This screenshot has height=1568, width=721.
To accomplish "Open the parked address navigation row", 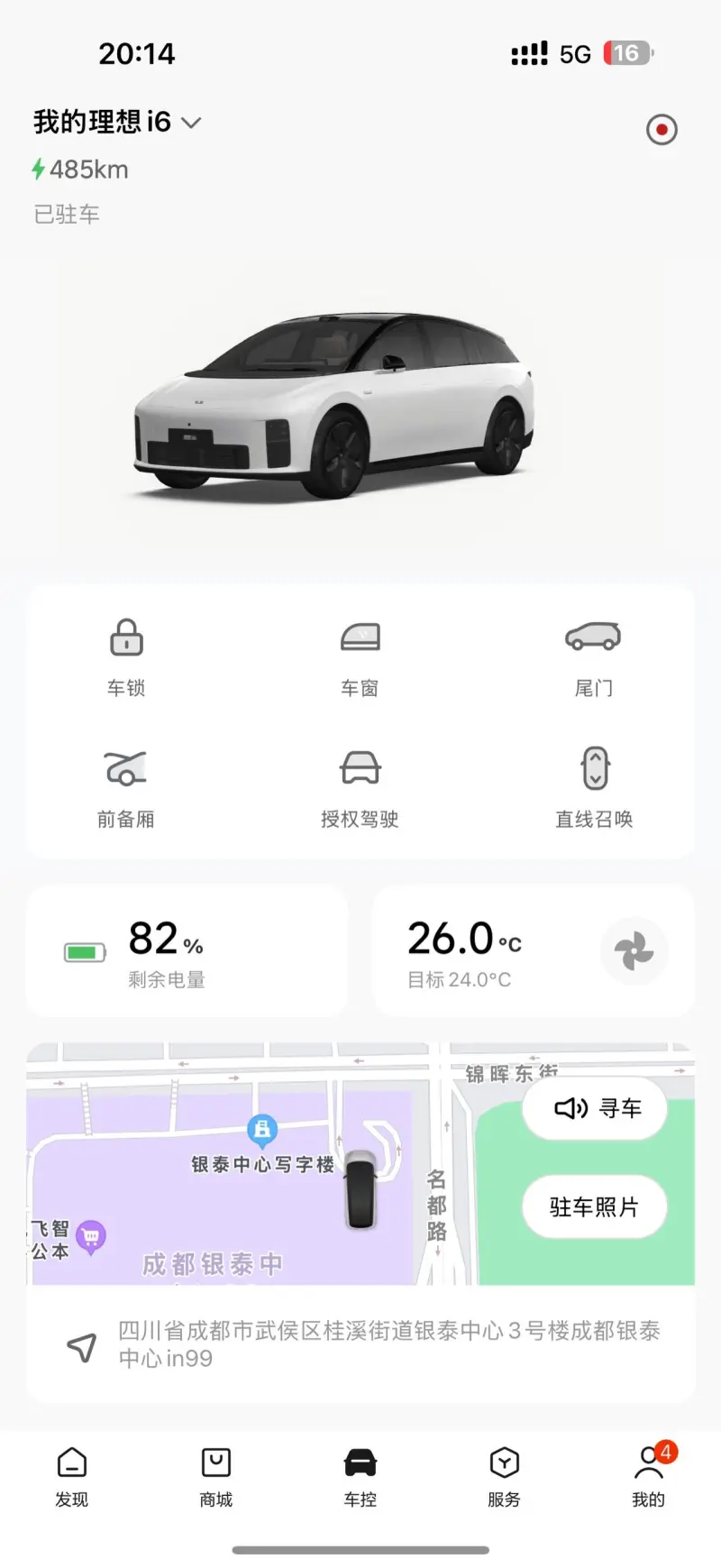I will pyautogui.click(x=360, y=1344).
